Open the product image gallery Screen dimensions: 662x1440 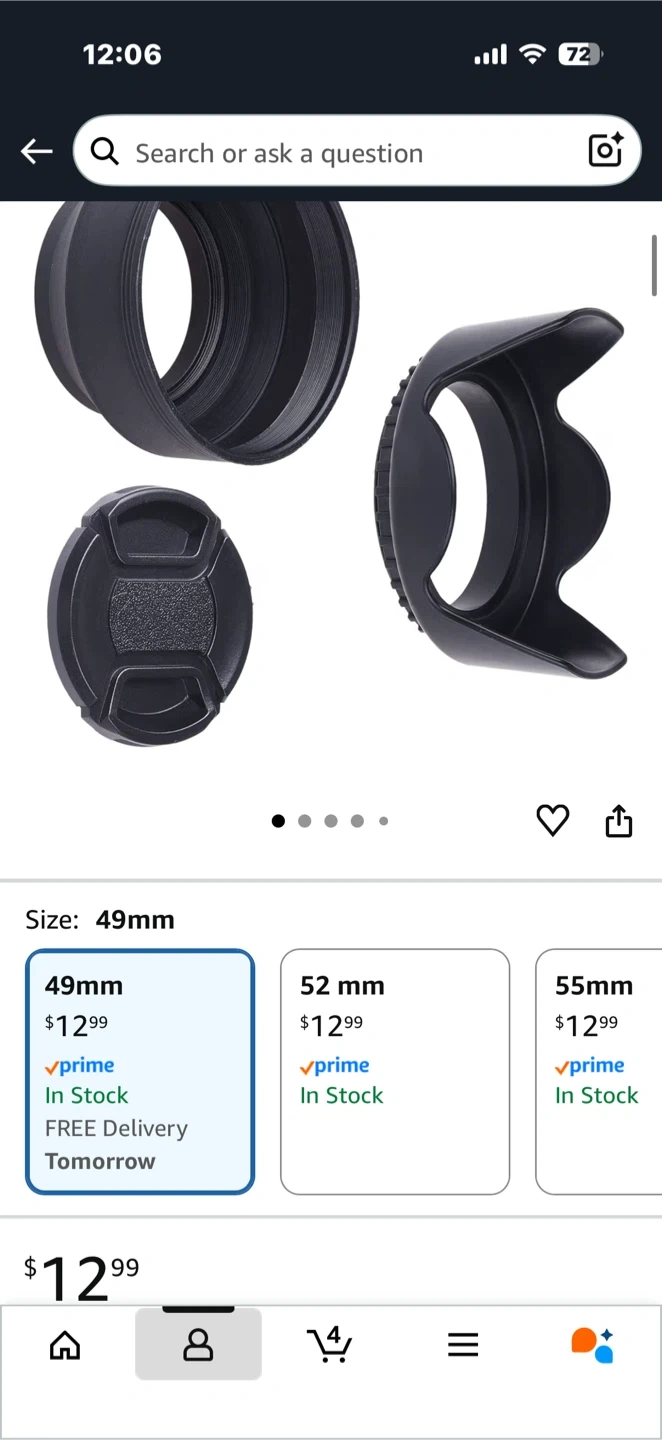331,478
